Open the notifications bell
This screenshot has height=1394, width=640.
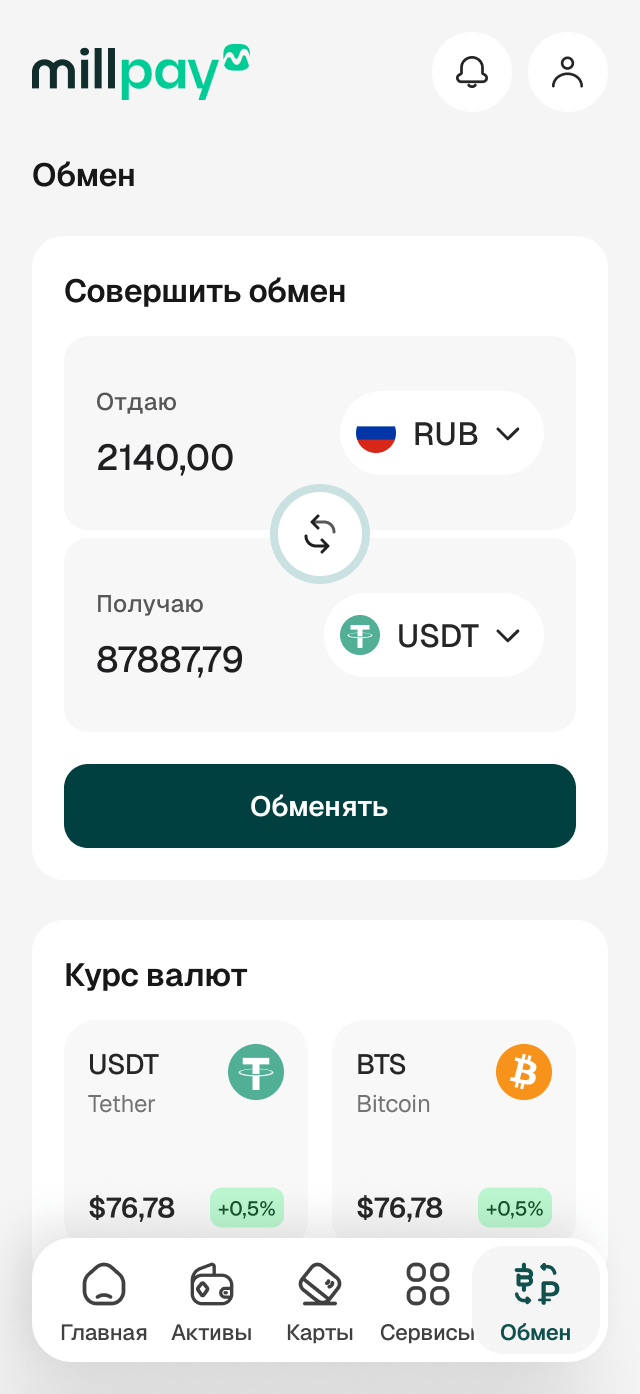[472, 72]
